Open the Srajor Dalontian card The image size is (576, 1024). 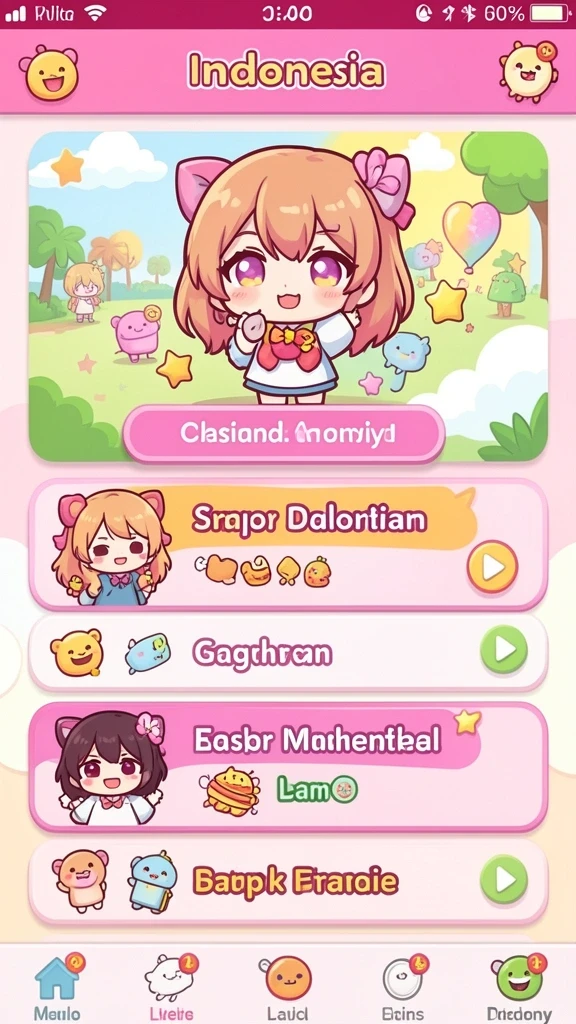click(288, 544)
